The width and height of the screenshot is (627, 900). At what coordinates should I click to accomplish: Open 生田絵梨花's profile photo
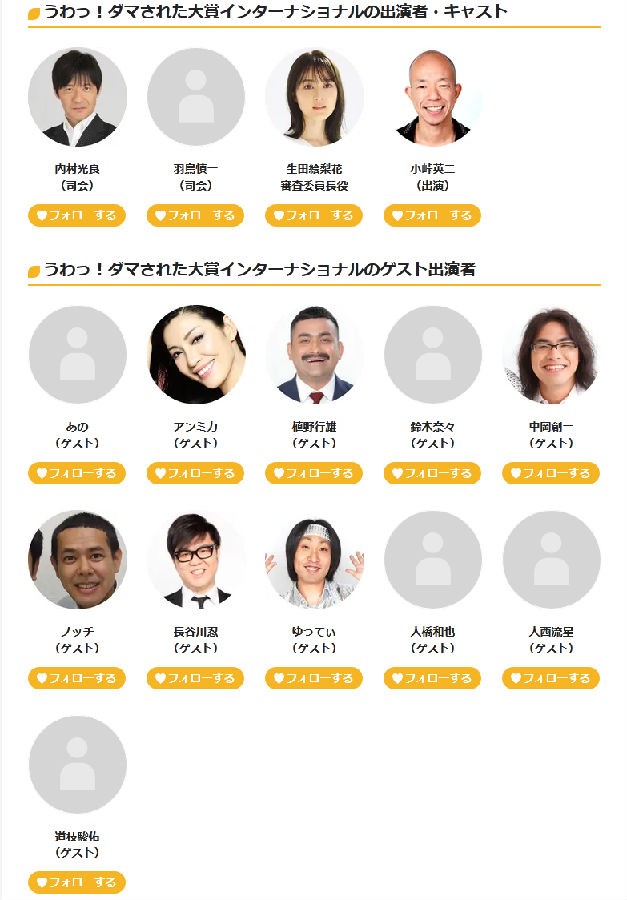(314, 98)
